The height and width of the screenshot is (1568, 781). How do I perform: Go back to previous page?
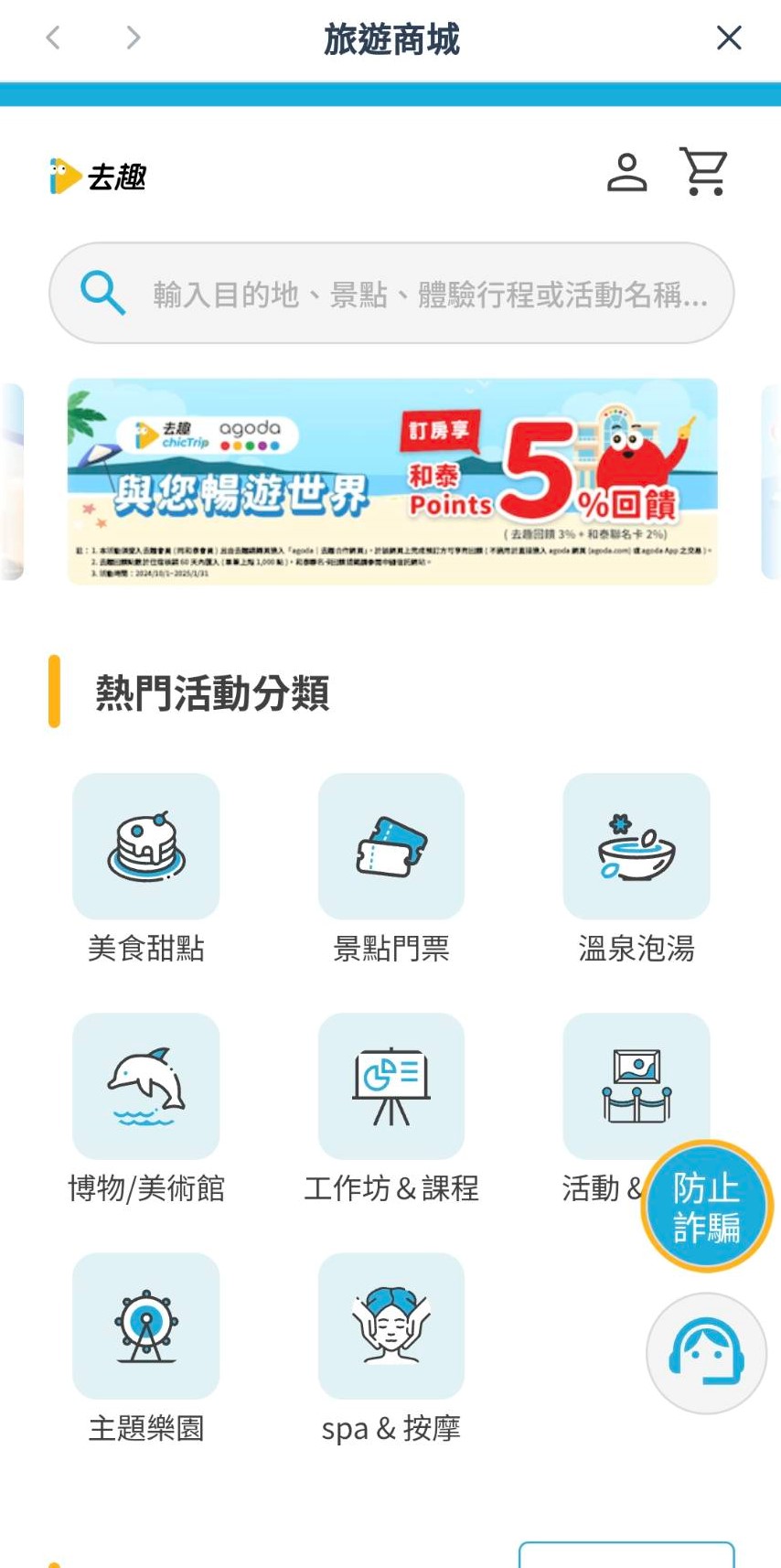(53, 38)
